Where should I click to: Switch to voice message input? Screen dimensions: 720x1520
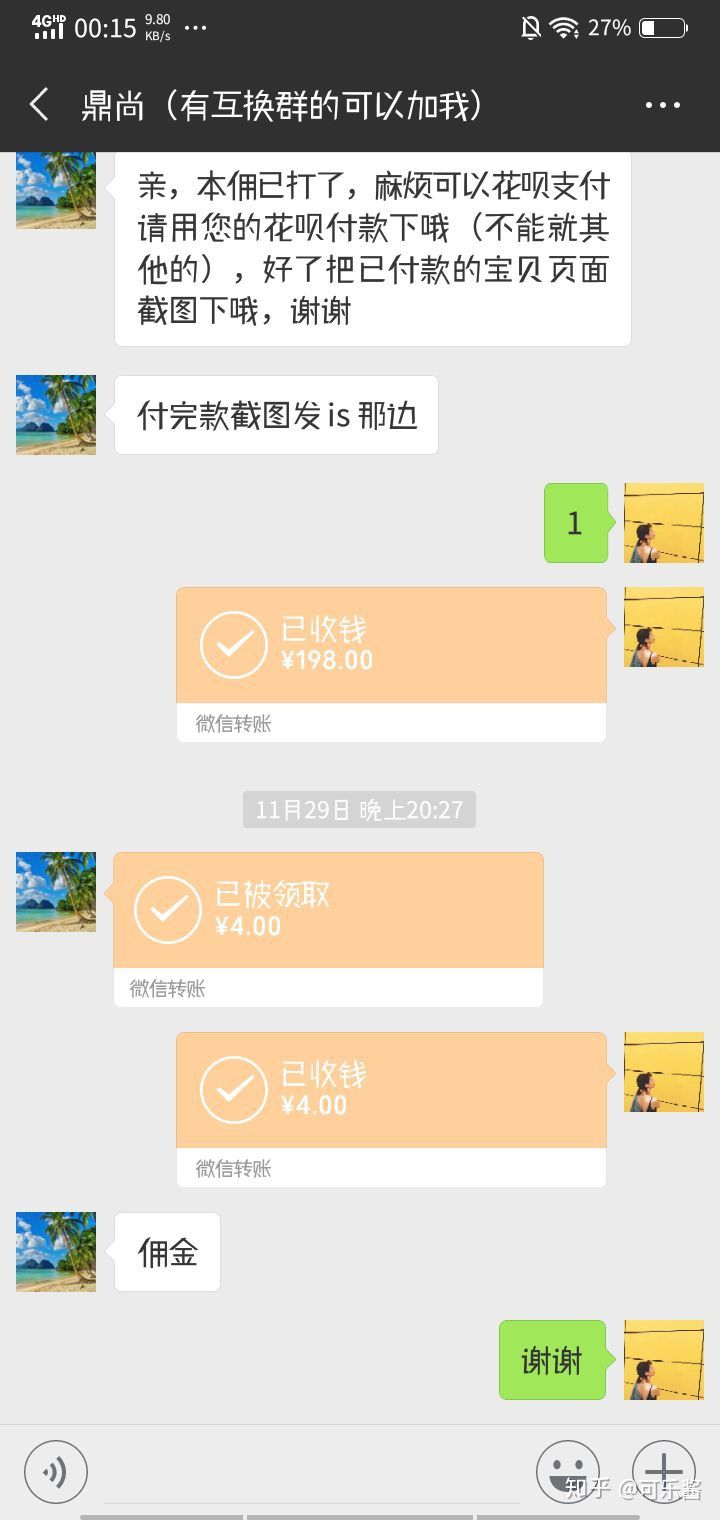(56, 1472)
